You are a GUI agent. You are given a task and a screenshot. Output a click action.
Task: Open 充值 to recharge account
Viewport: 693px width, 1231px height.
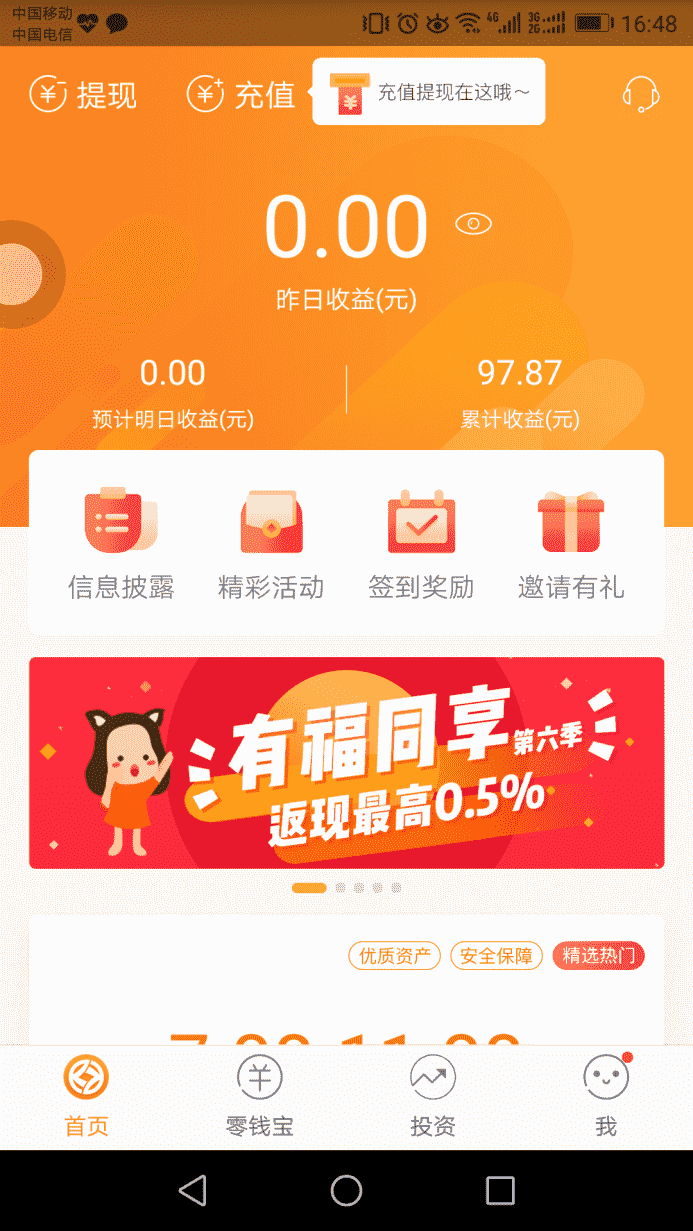tap(241, 95)
